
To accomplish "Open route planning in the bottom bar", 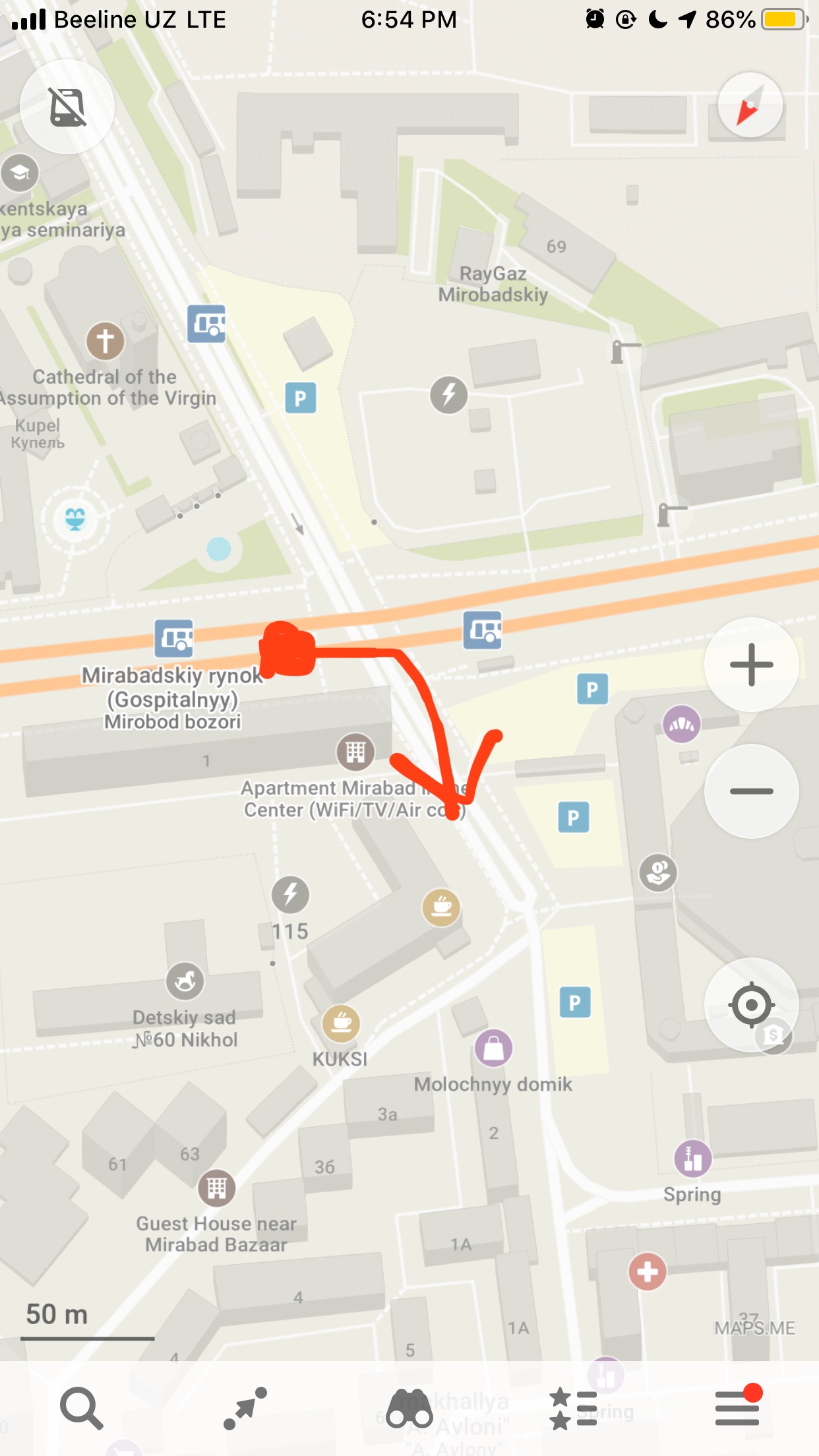I will [245, 1408].
